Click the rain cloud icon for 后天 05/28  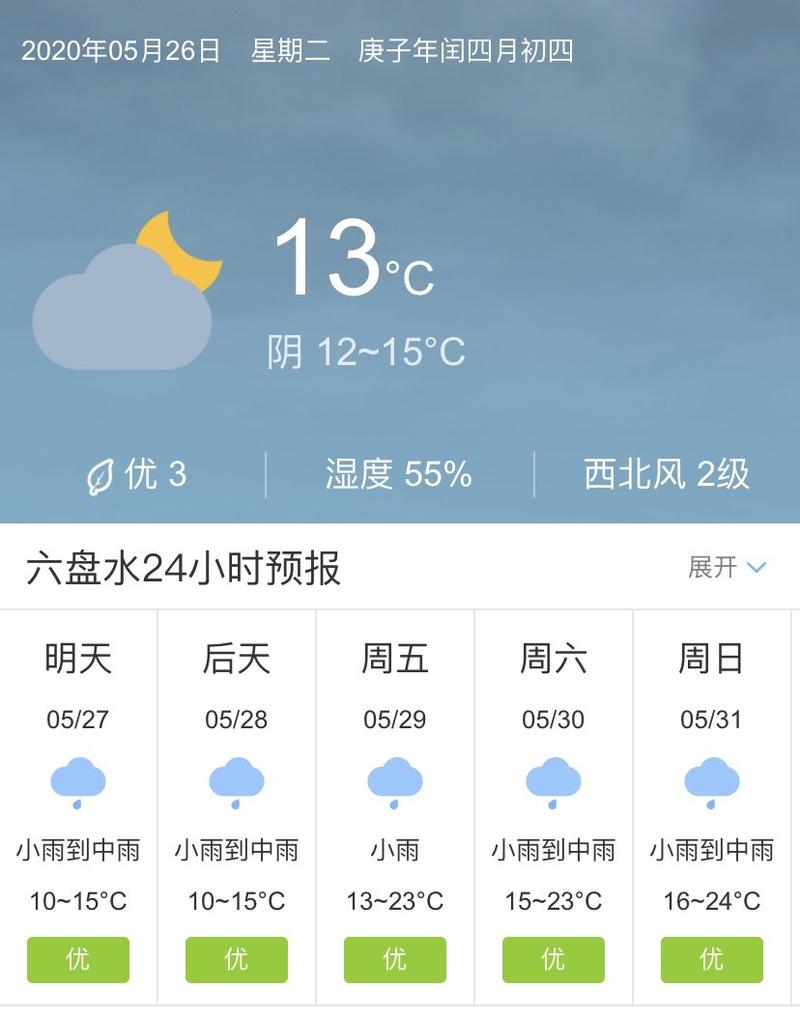tap(236, 780)
